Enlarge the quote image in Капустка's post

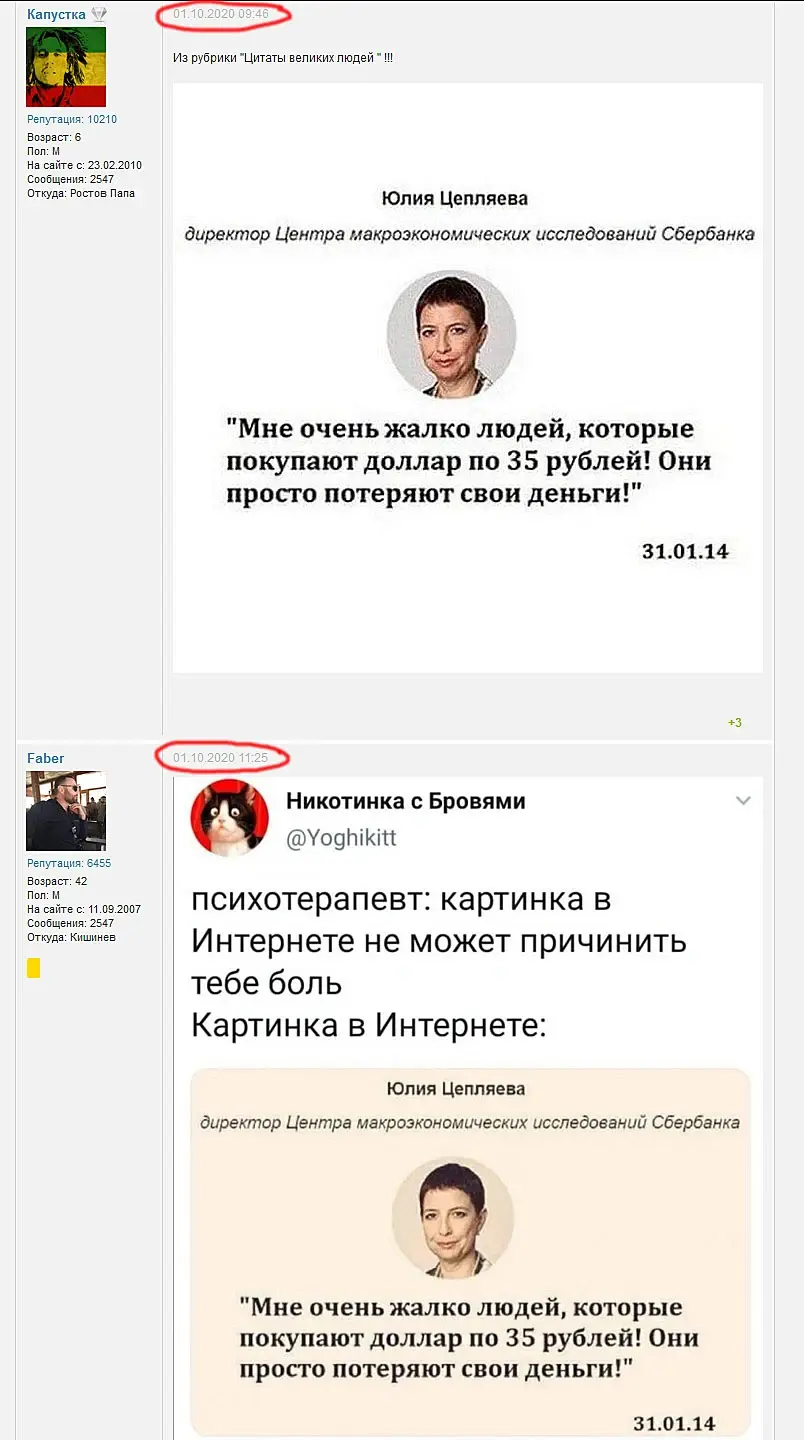point(467,378)
